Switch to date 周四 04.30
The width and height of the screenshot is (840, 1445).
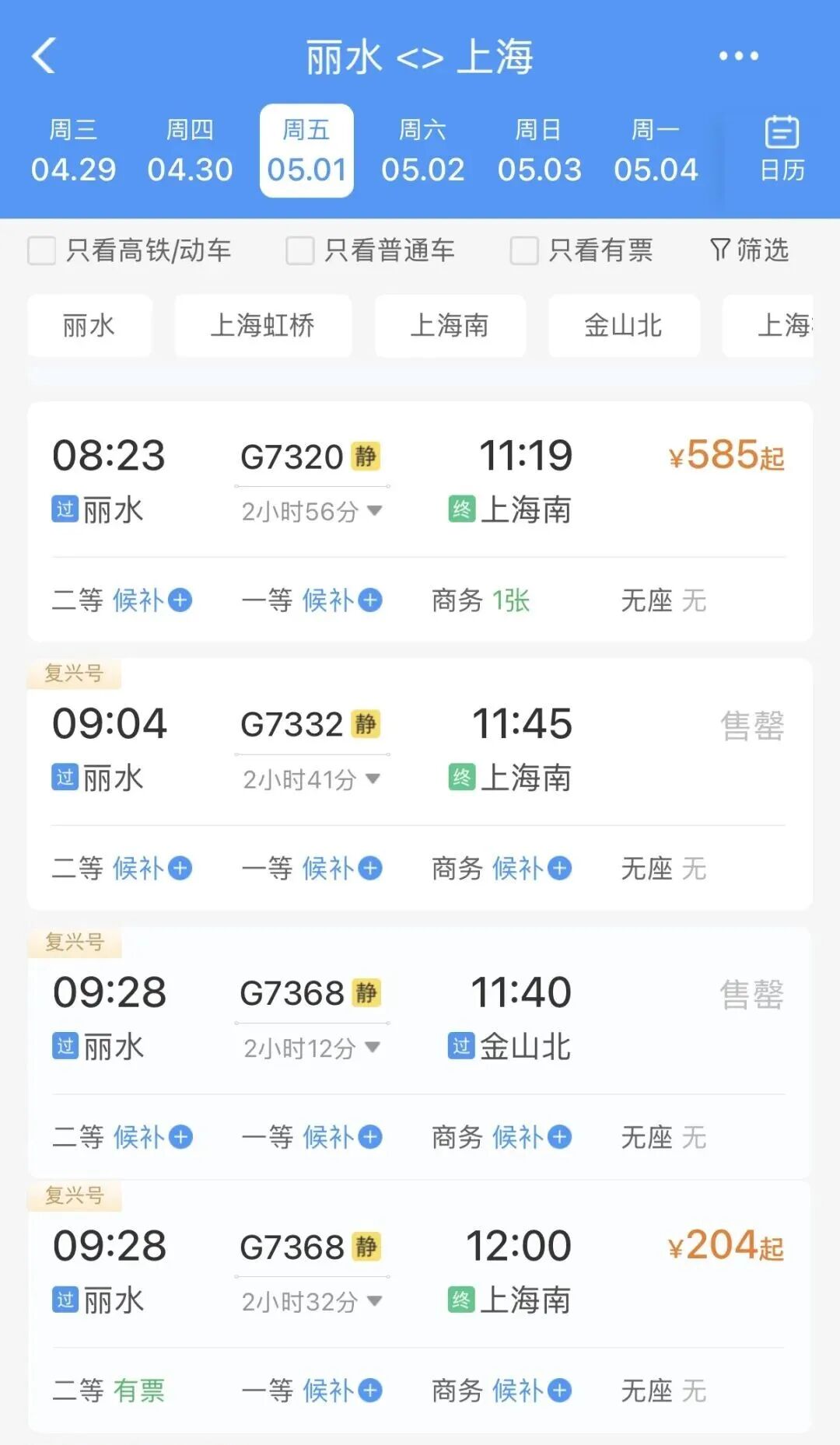click(190, 151)
